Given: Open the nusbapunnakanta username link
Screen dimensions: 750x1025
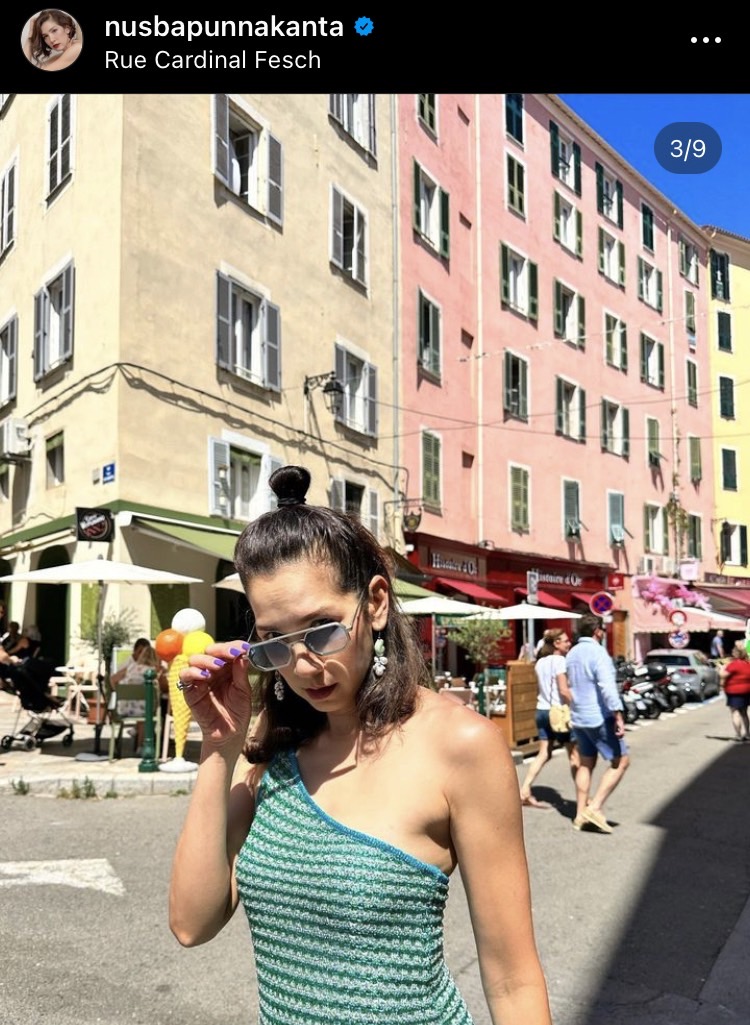Looking at the screenshot, I should [x=223, y=26].
